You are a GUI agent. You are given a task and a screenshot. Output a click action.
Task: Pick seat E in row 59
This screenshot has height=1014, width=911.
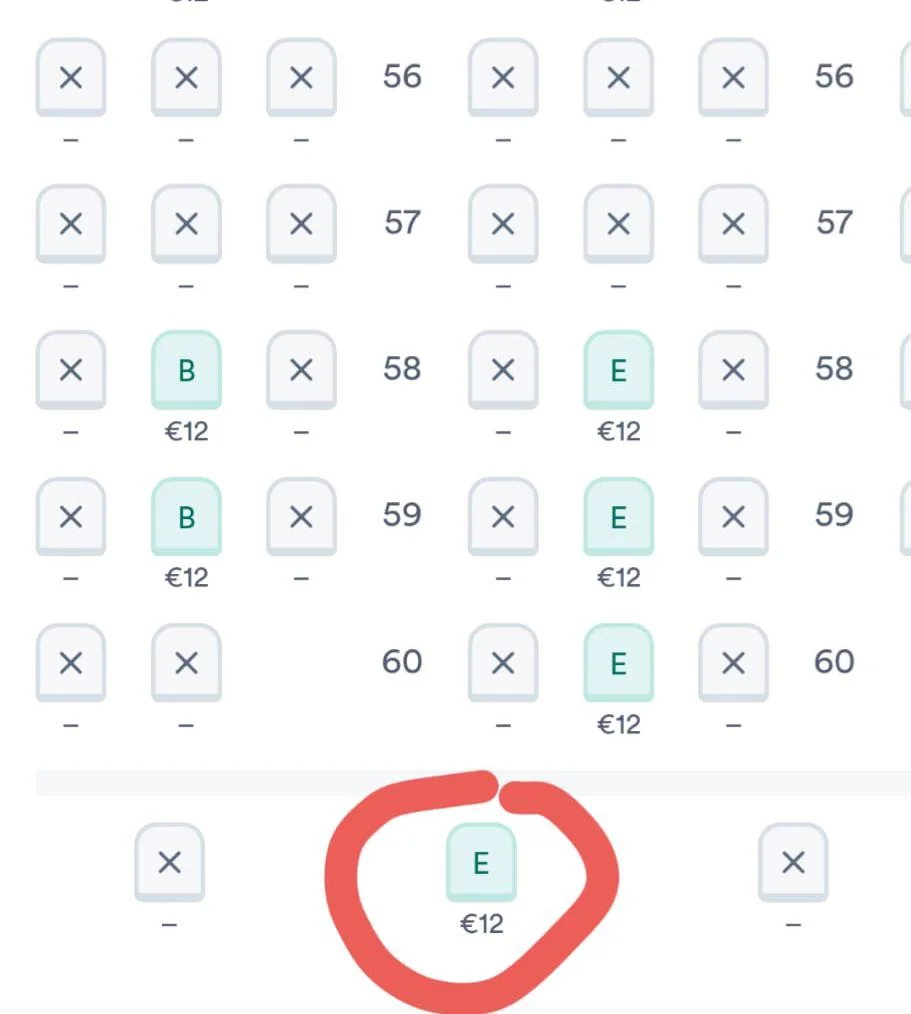tap(618, 517)
